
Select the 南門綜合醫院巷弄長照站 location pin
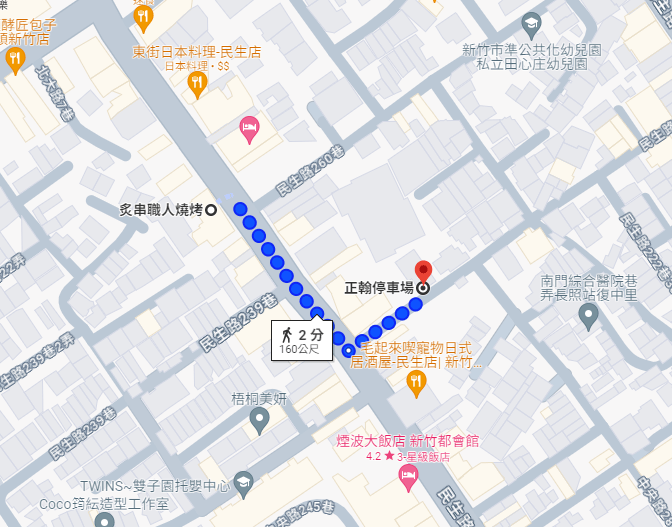(x=588, y=317)
